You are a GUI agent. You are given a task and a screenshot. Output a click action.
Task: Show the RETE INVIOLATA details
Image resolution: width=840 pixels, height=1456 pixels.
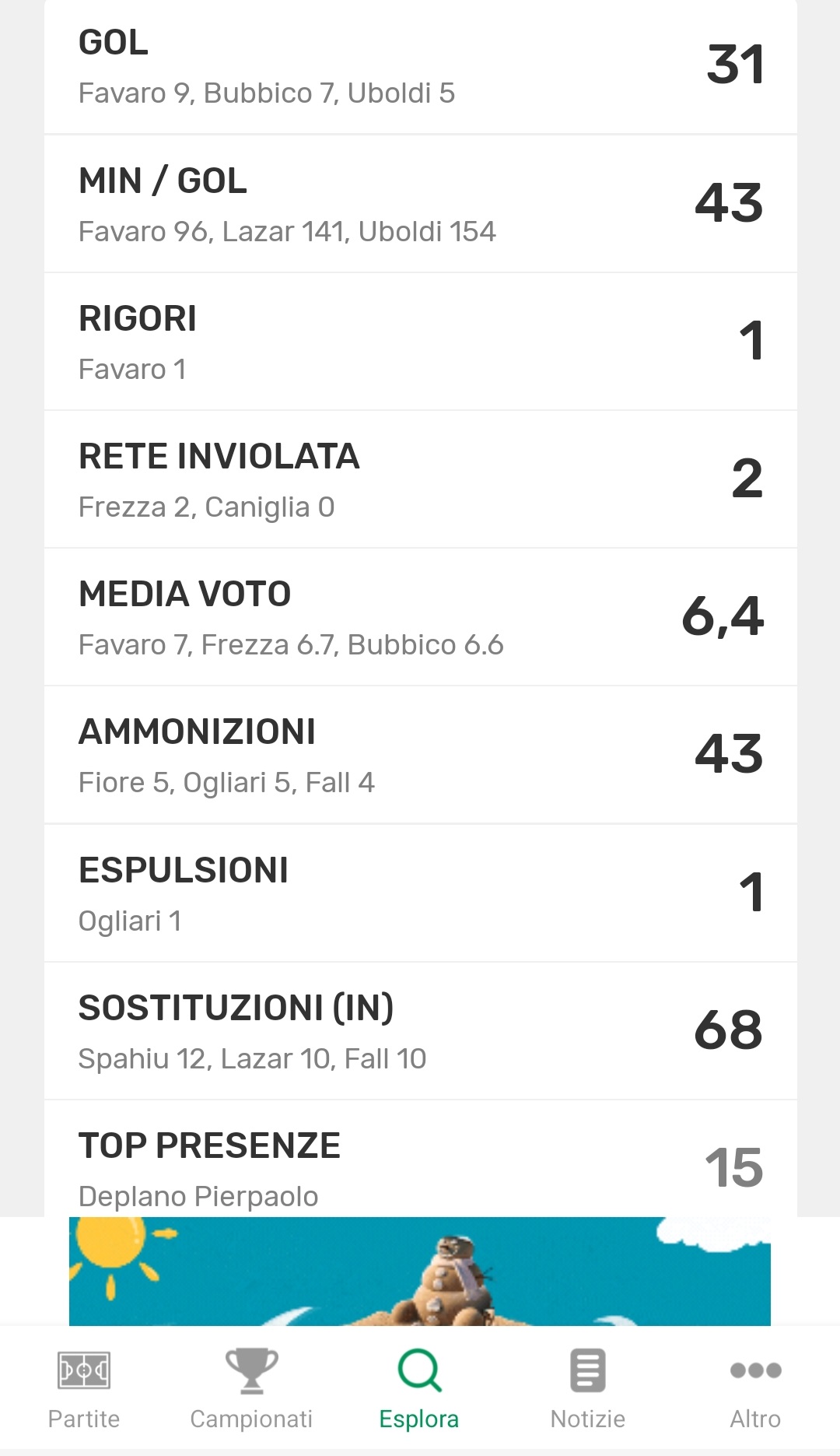420,480
